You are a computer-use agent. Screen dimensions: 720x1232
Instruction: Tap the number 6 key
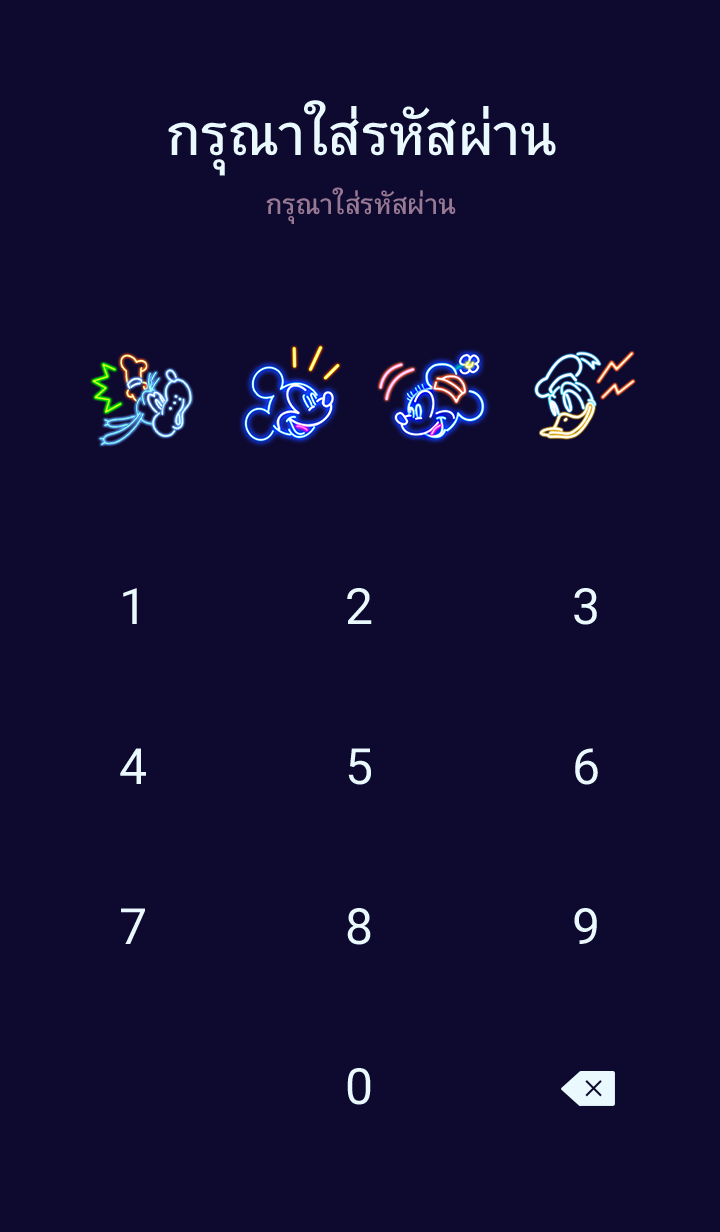586,767
